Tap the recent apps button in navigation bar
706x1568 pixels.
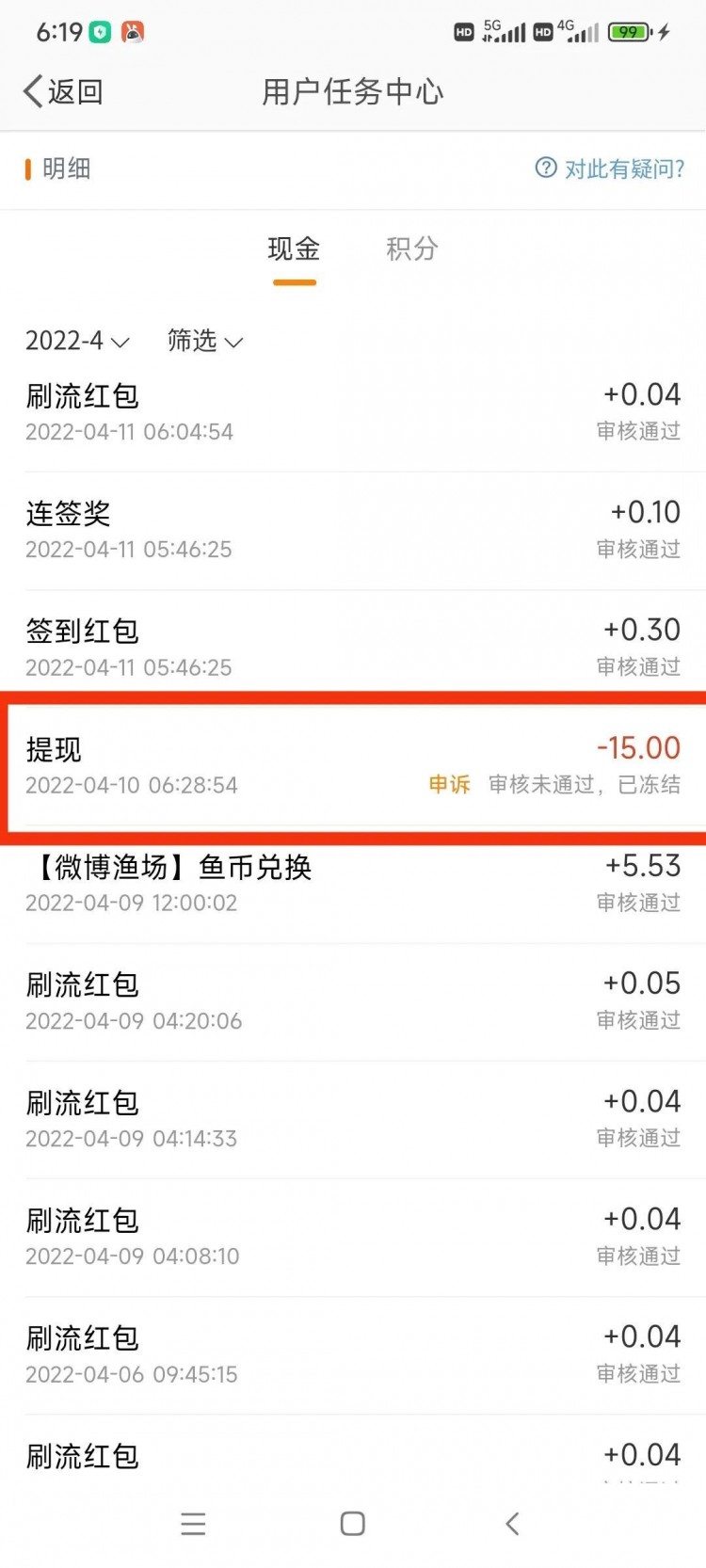(193, 1523)
